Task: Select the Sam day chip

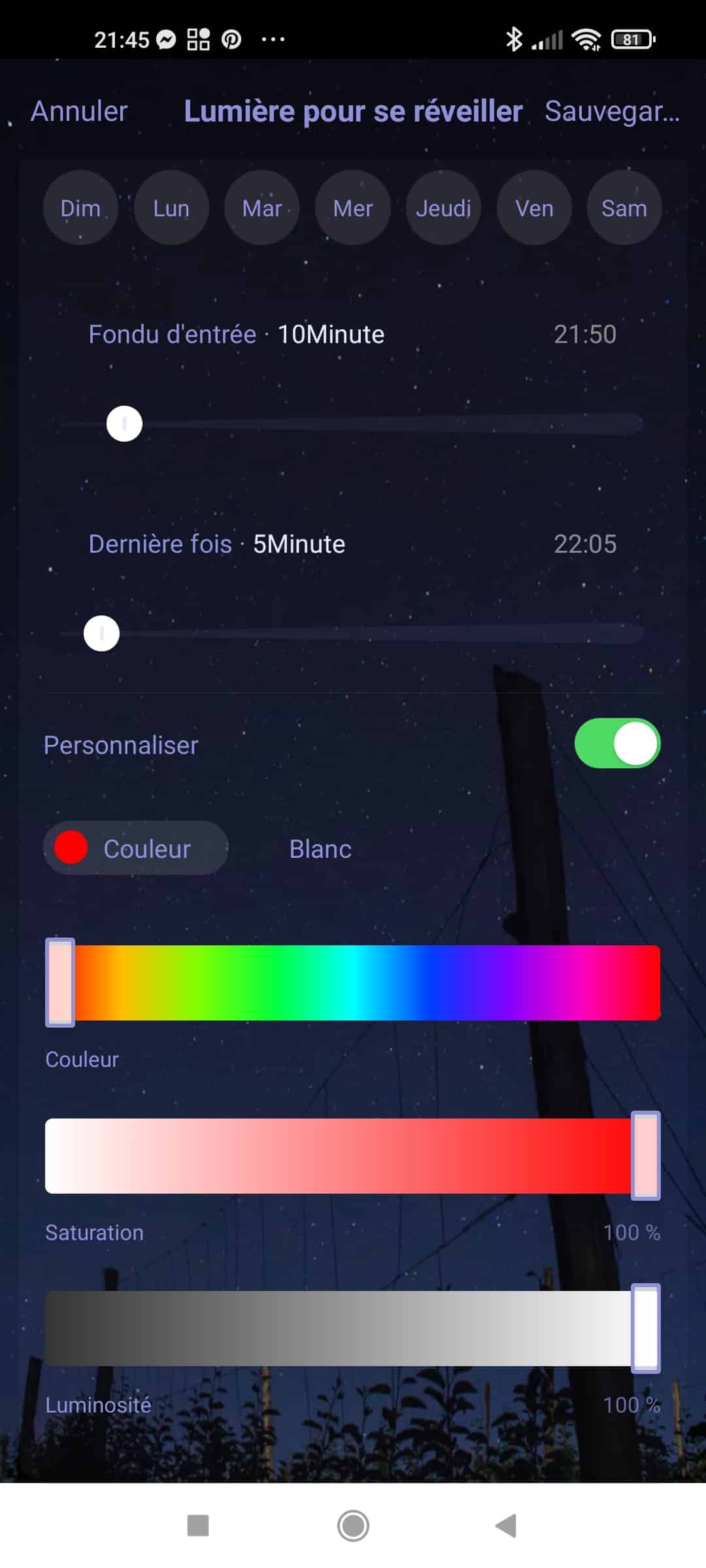Action: click(x=624, y=208)
